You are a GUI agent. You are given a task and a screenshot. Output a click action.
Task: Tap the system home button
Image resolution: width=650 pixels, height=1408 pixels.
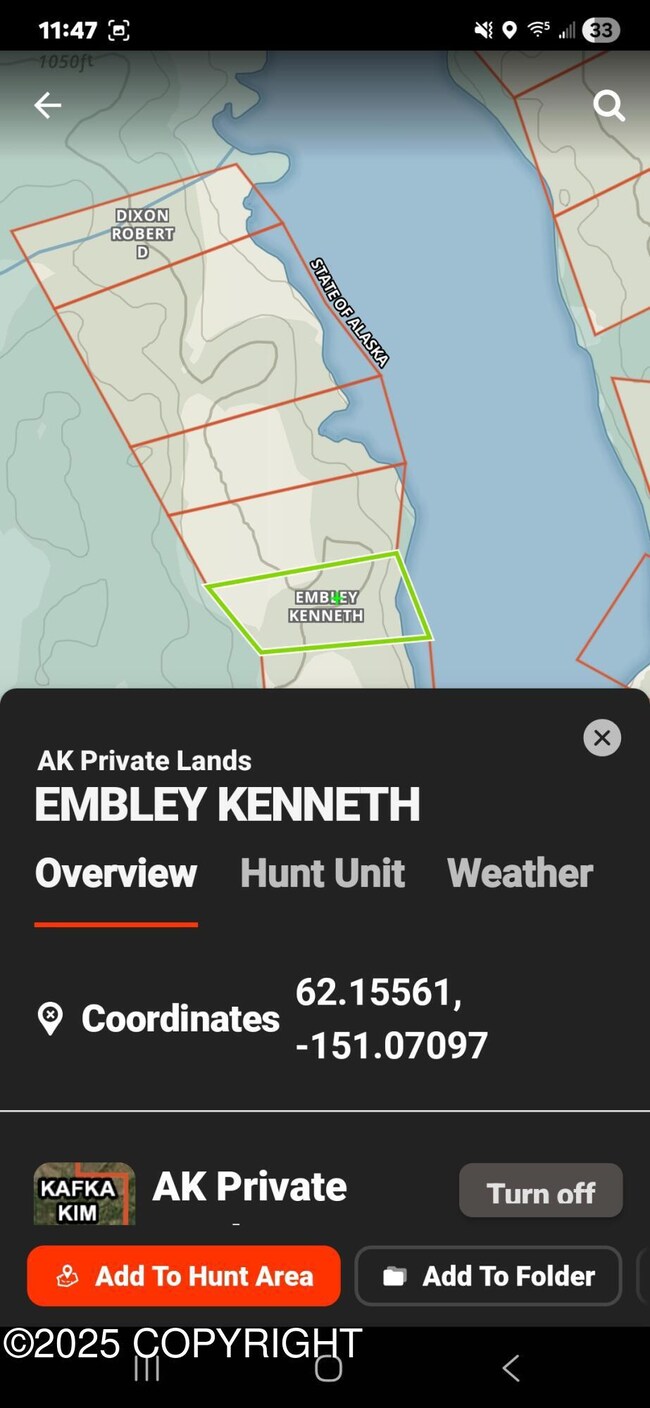tap(328, 1368)
